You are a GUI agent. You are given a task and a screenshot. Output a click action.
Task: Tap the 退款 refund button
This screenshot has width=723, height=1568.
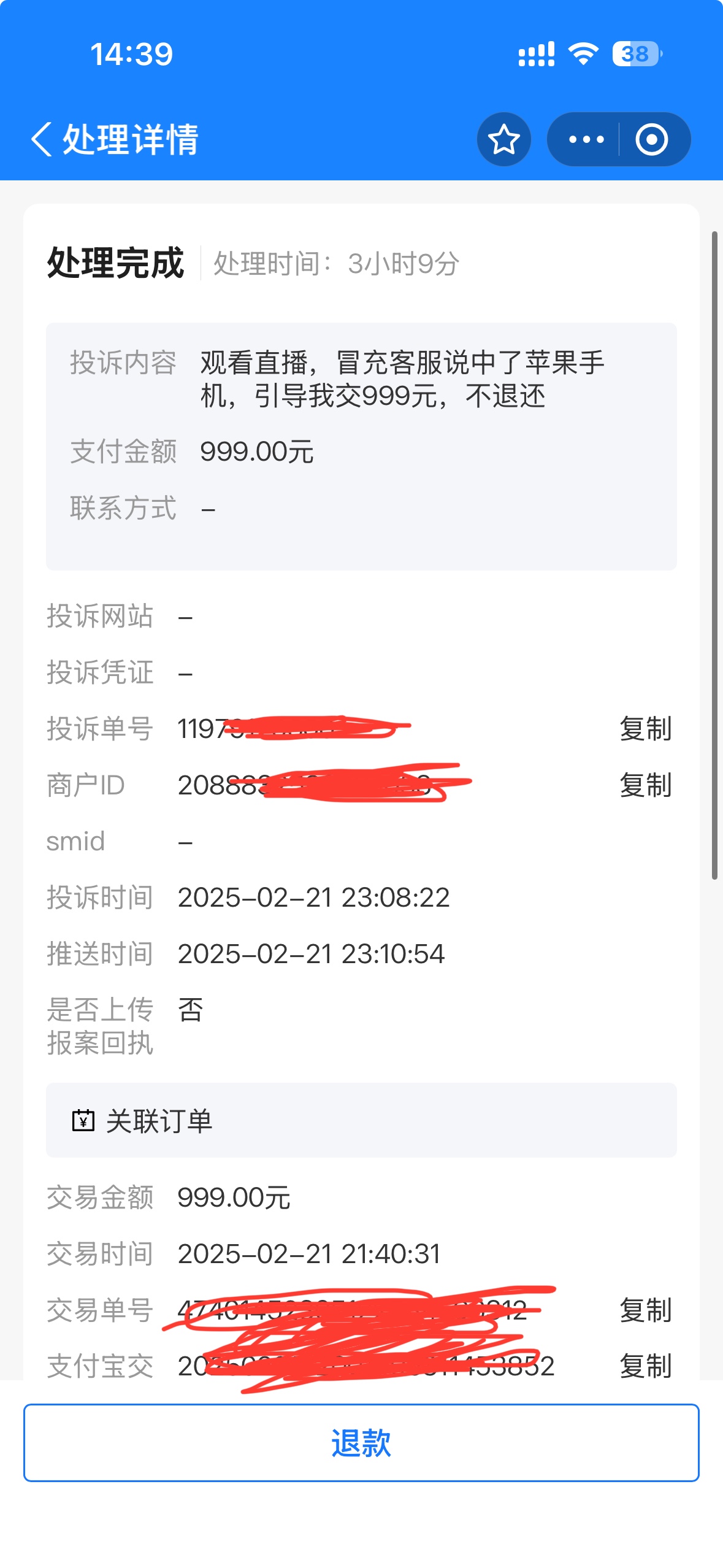(x=361, y=1442)
